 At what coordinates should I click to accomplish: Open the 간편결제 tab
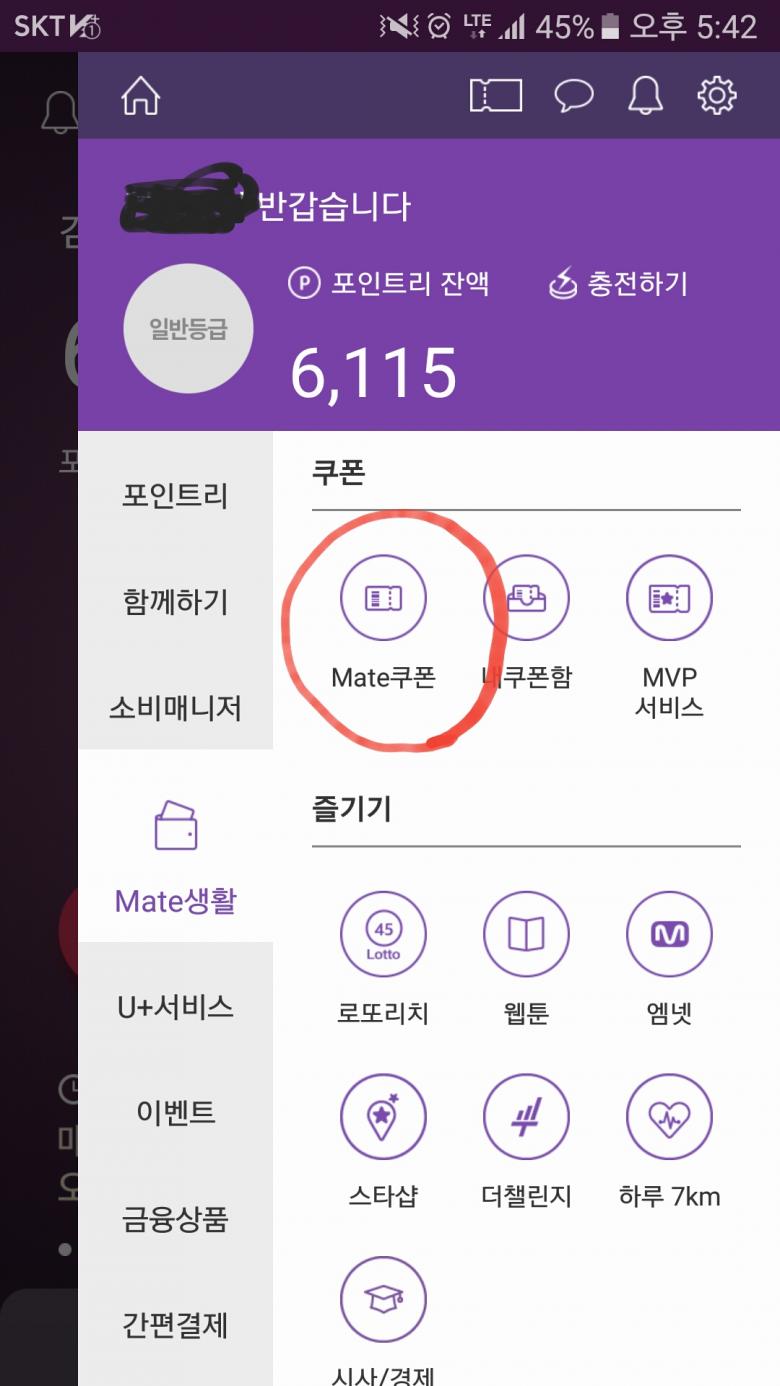pos(176,1325)
